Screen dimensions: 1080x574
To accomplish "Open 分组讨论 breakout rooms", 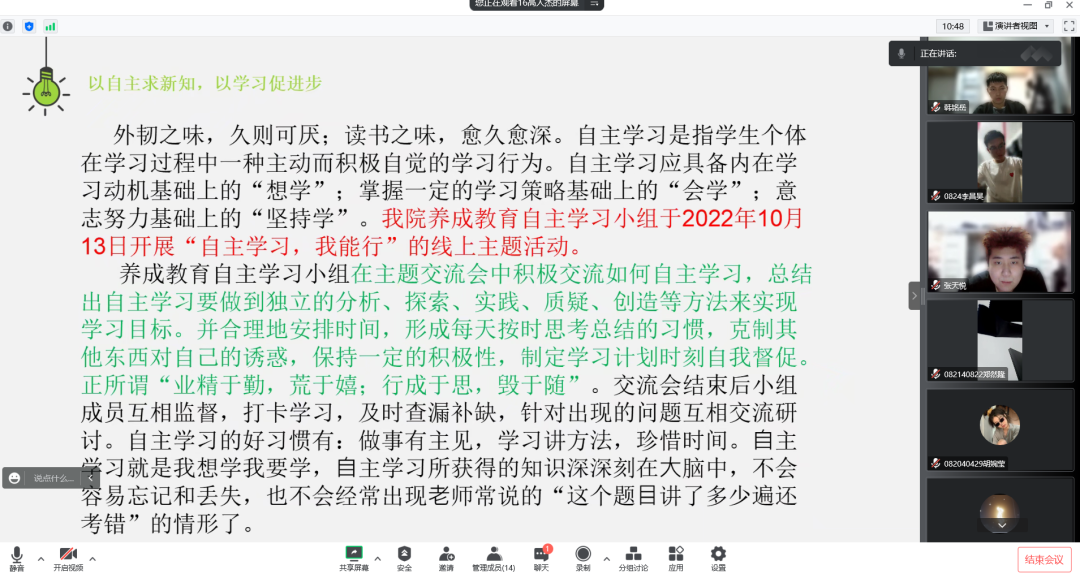I will click(x=632, y=557).
